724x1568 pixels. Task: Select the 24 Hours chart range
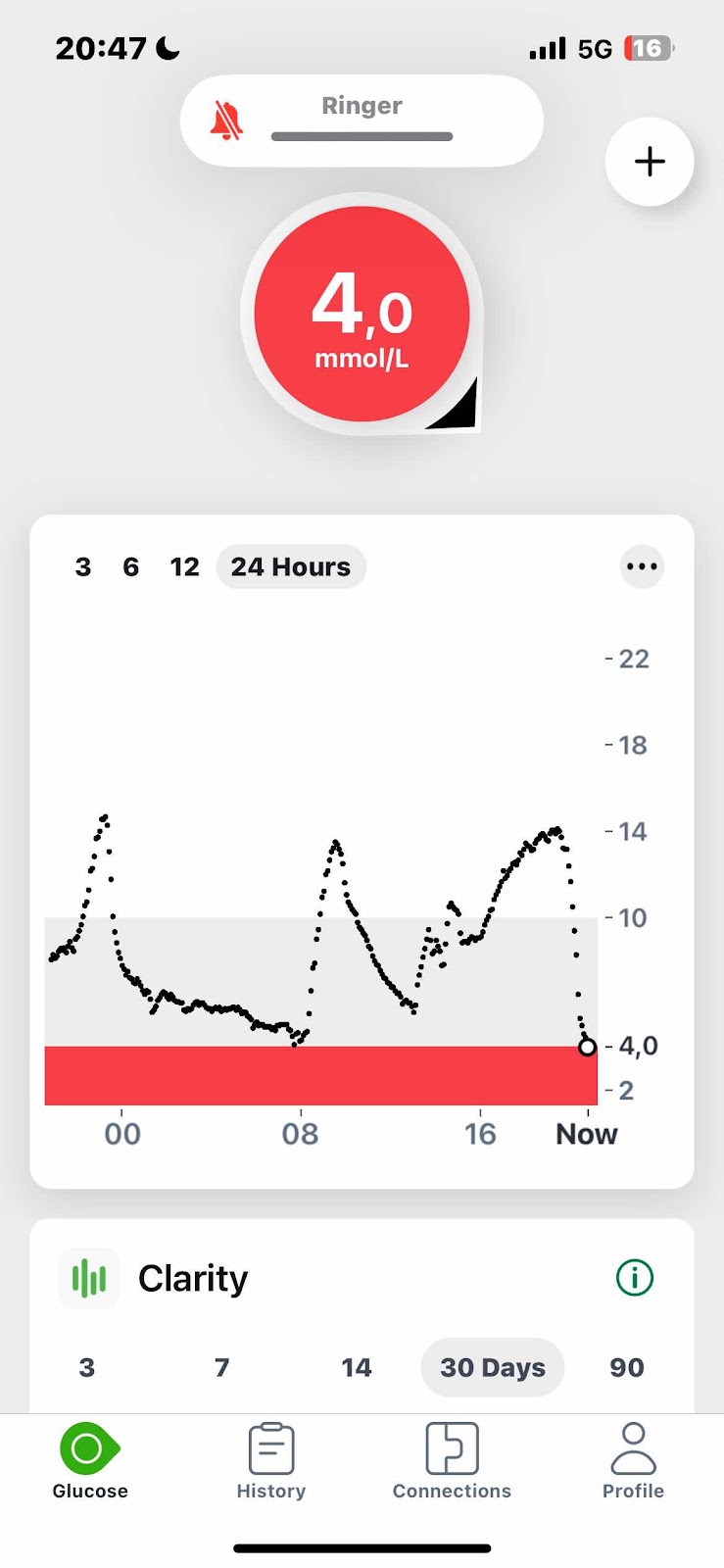click(291, 566)
